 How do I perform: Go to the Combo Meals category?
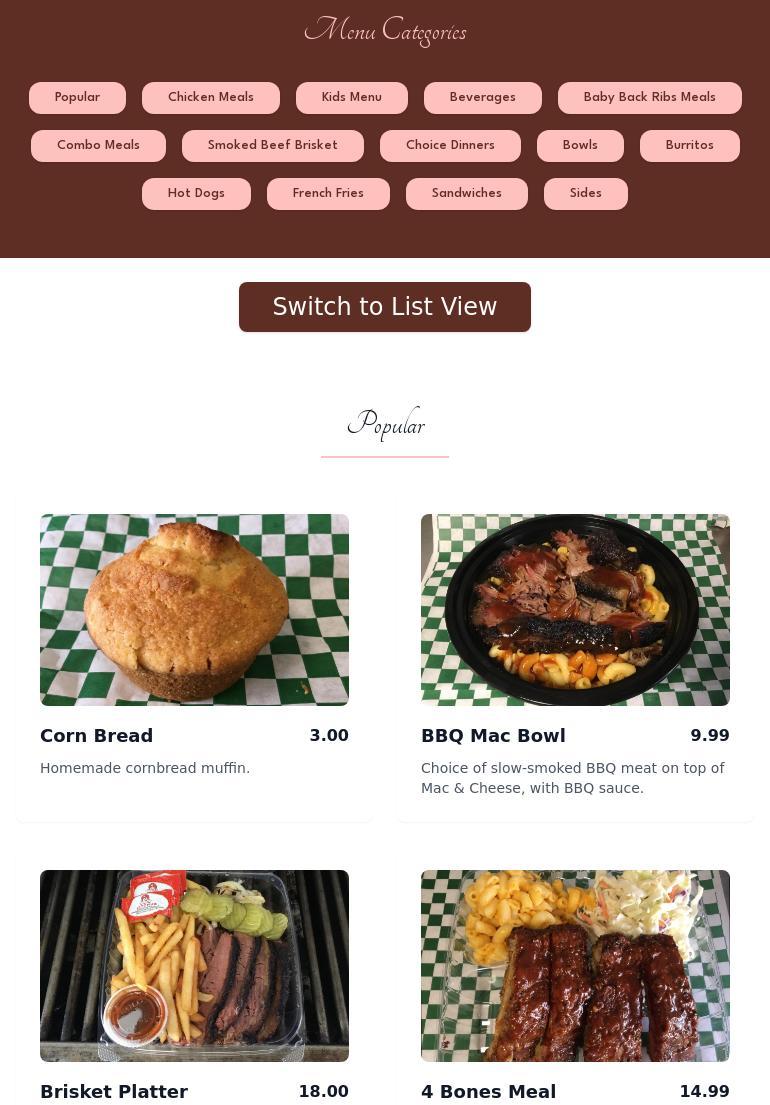(98, 146)
